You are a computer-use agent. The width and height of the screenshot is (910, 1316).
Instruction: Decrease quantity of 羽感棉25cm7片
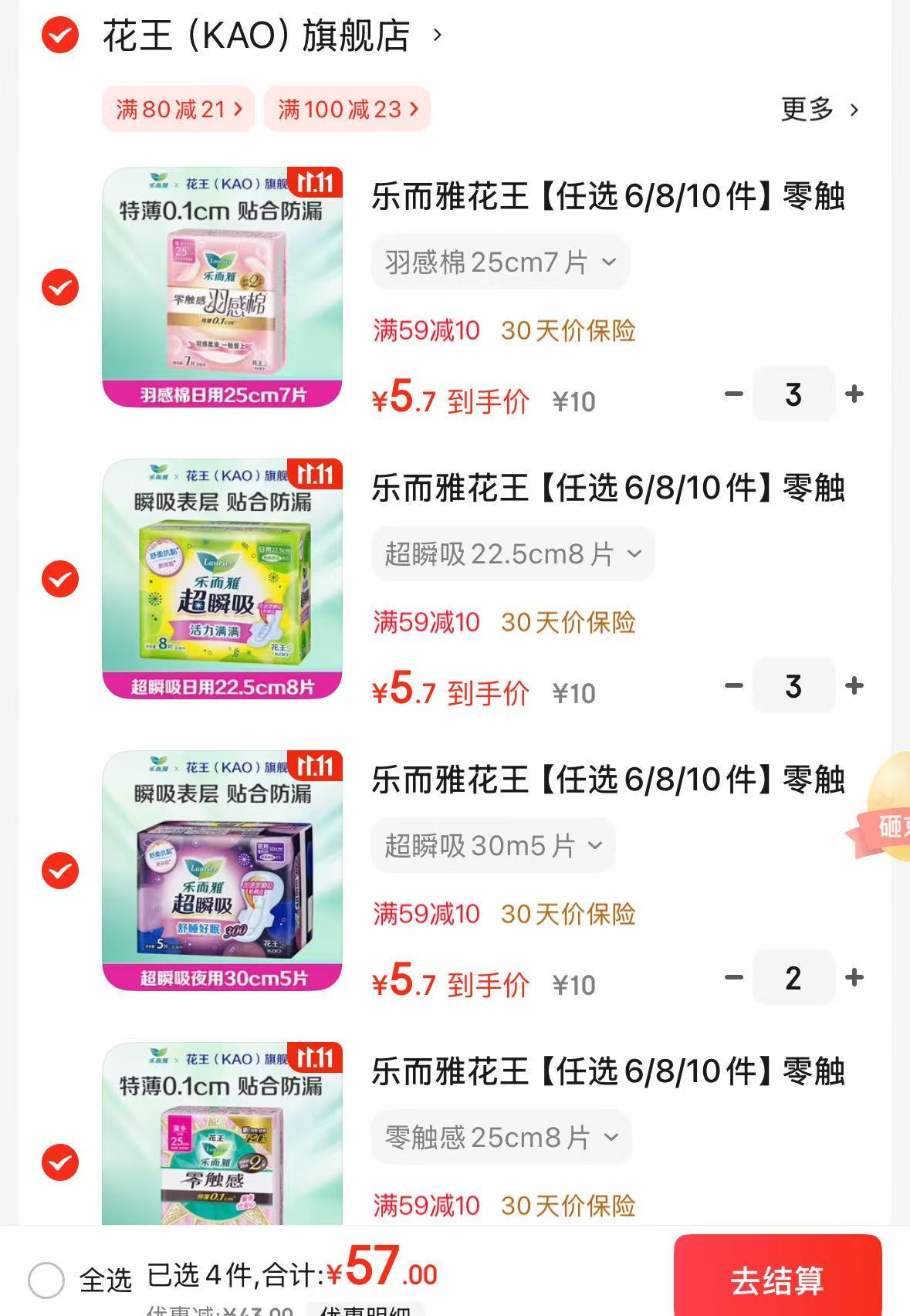tap(733, 394)
